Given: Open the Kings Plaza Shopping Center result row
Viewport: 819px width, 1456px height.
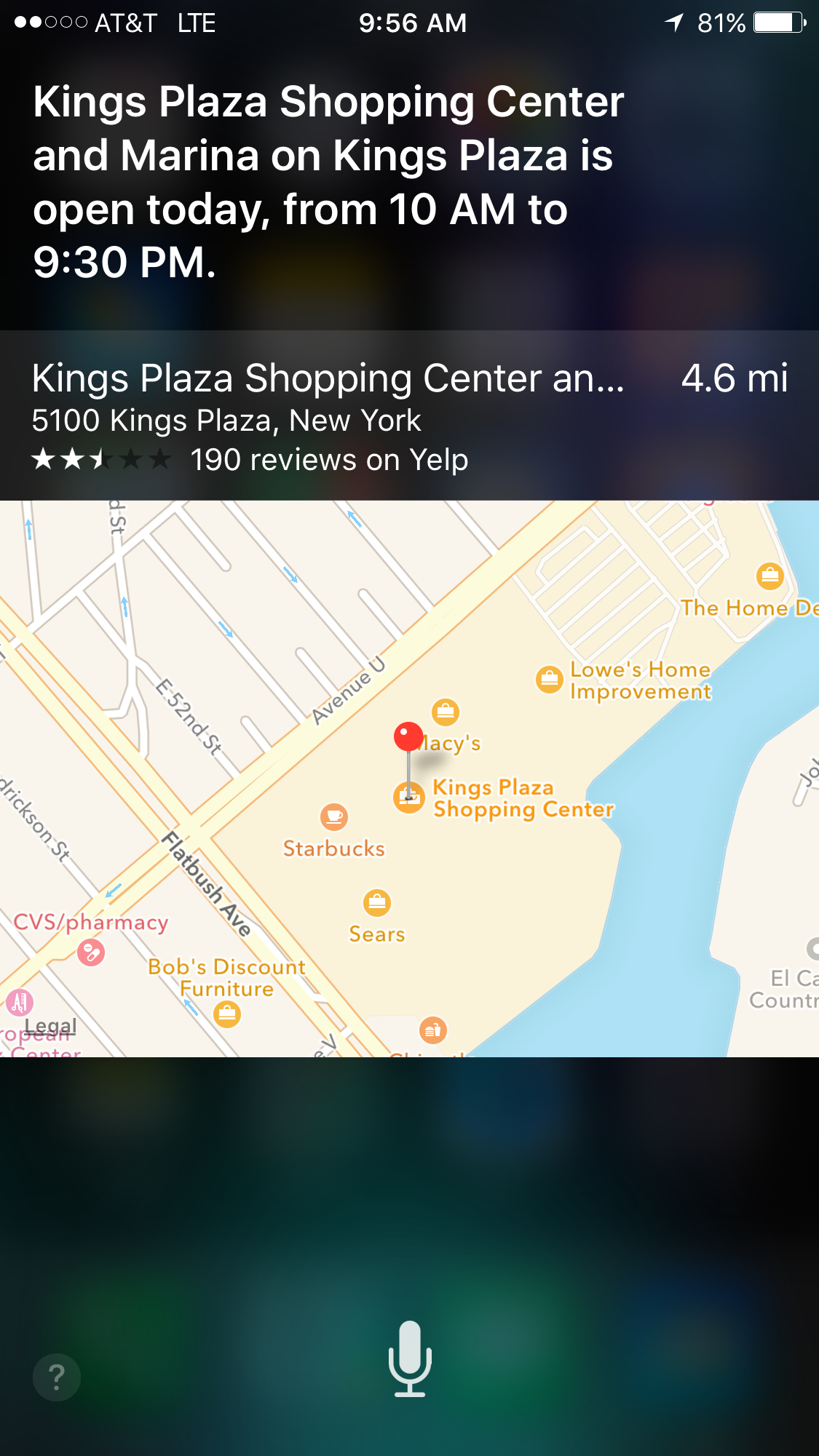Looking at the screenshot, I should 409,416.
